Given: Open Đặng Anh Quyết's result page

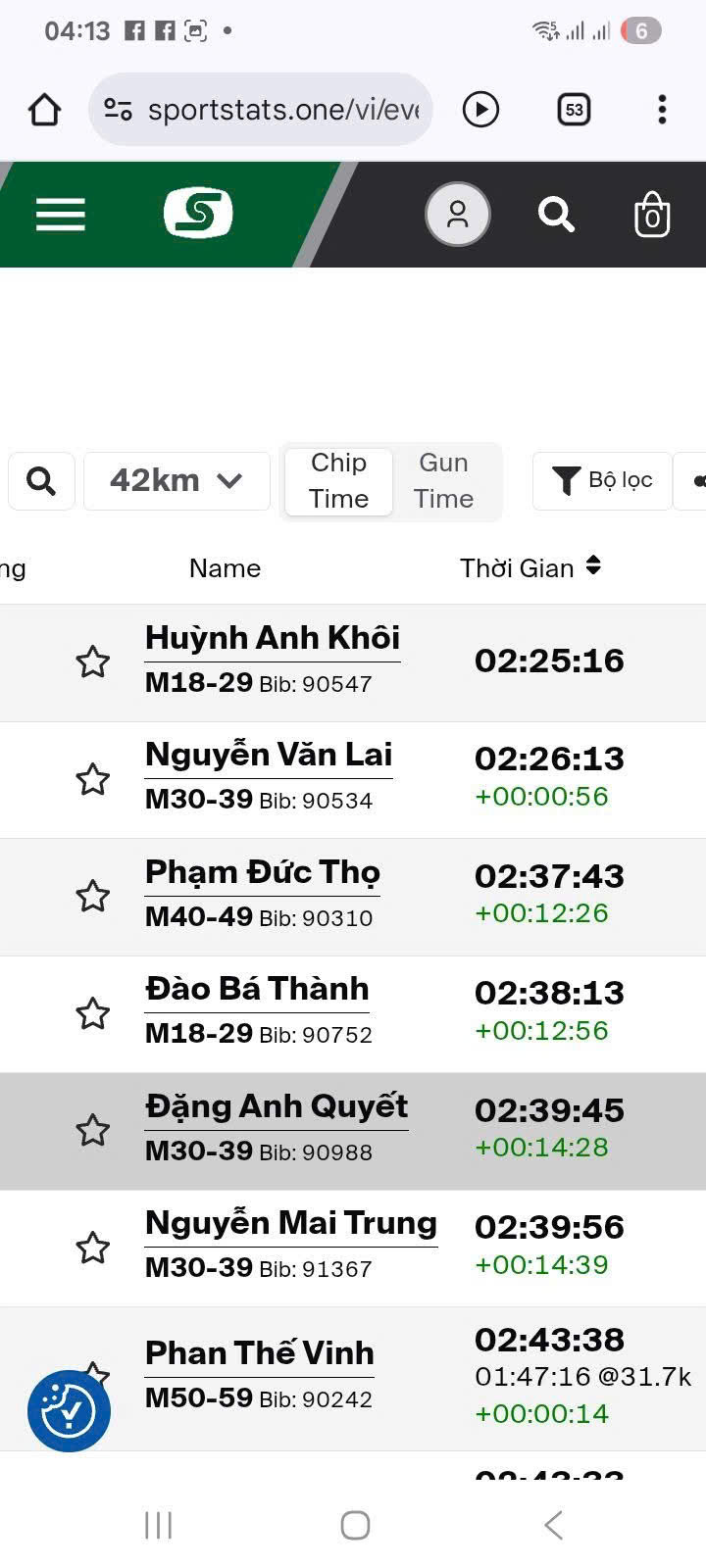Looking at the screenshot, I should pos(277,1107).
